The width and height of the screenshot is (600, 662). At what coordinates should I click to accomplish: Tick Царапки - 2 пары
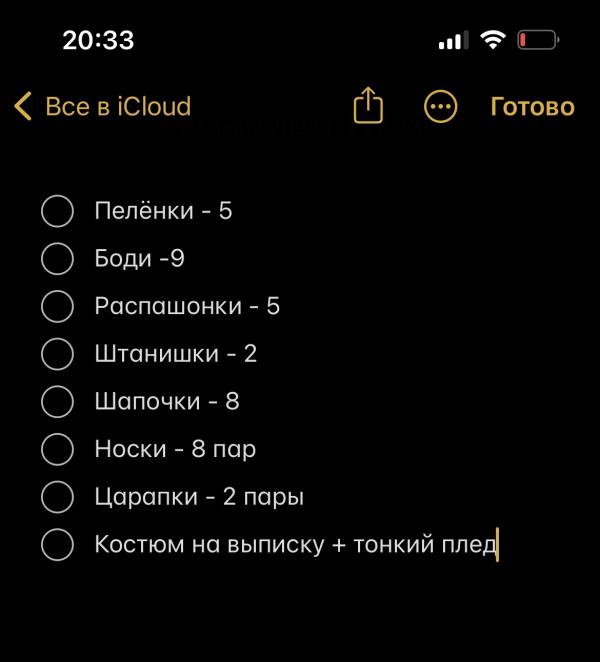(57, 497)
